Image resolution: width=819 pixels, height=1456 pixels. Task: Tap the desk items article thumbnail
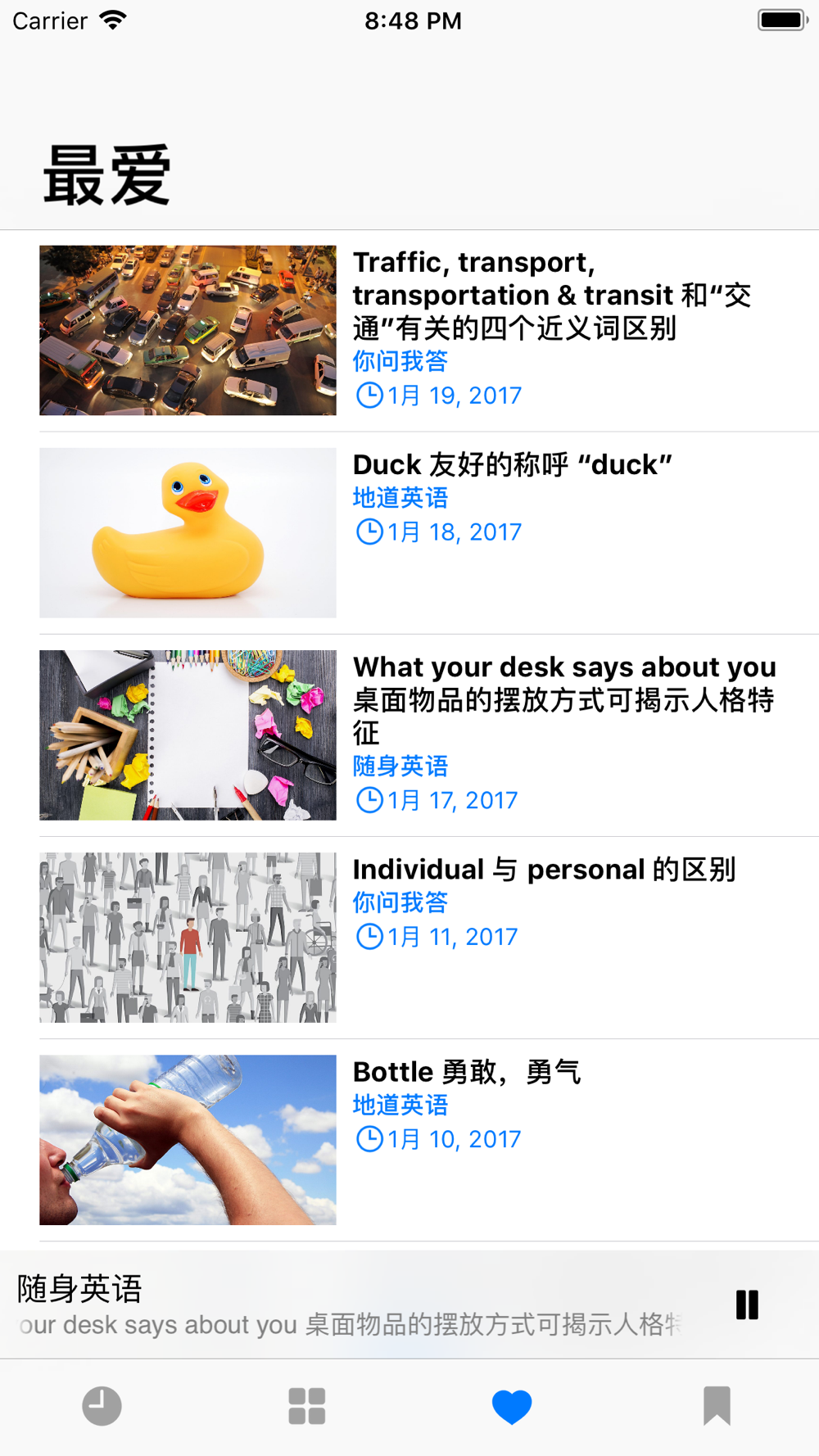pyautogui.click(x=187, y=735)
